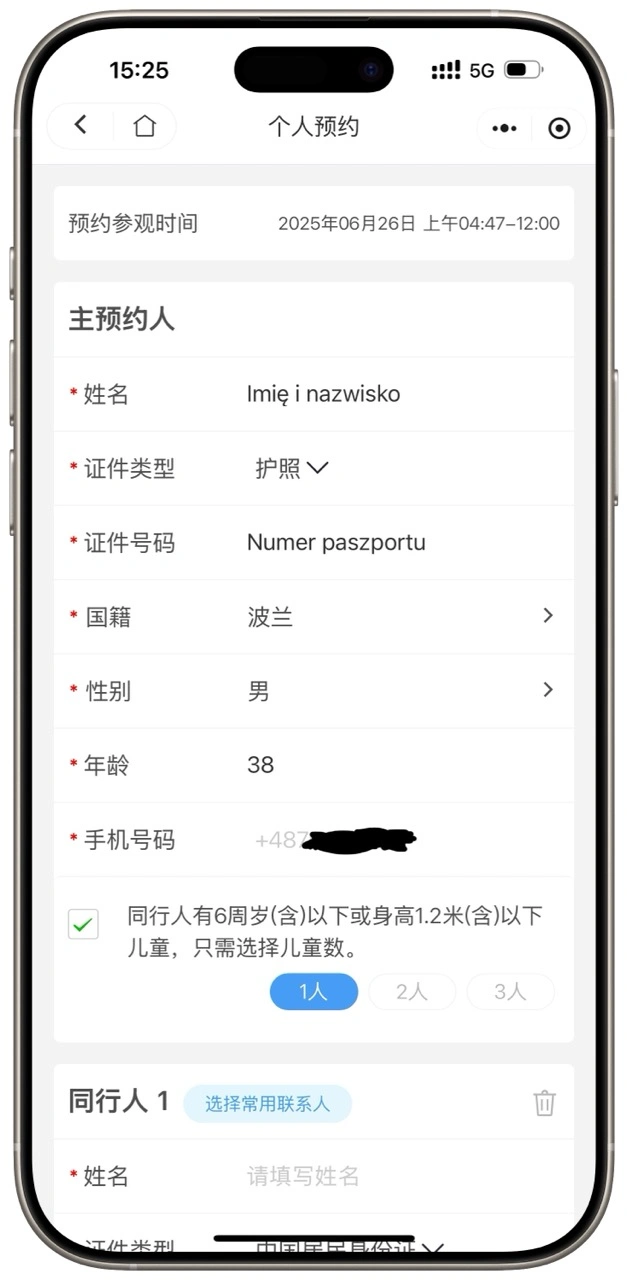The height and width of the screenshot is (1280, 627).
Task: Delete companion 1 with the trash icon
Action: click(544, 1103)
